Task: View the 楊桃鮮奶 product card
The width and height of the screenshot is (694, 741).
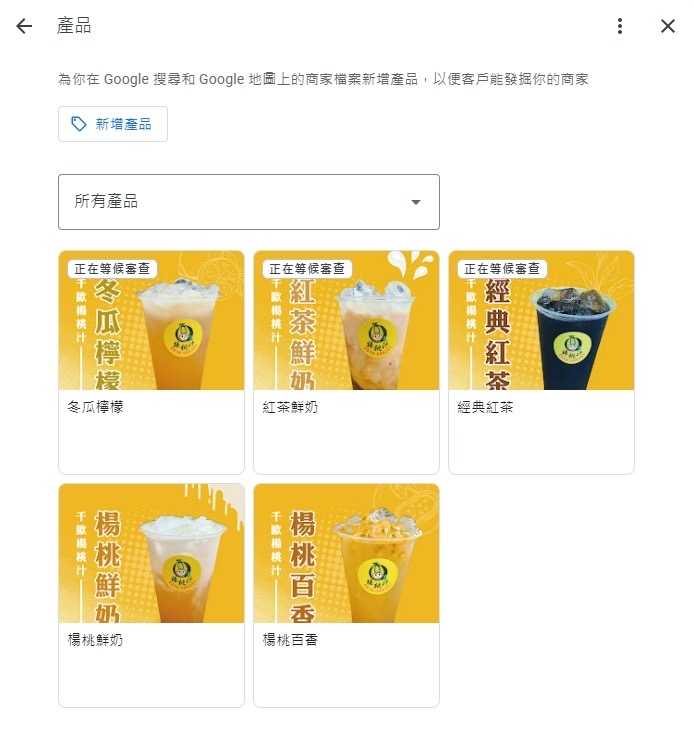Action: coord(151,594)
